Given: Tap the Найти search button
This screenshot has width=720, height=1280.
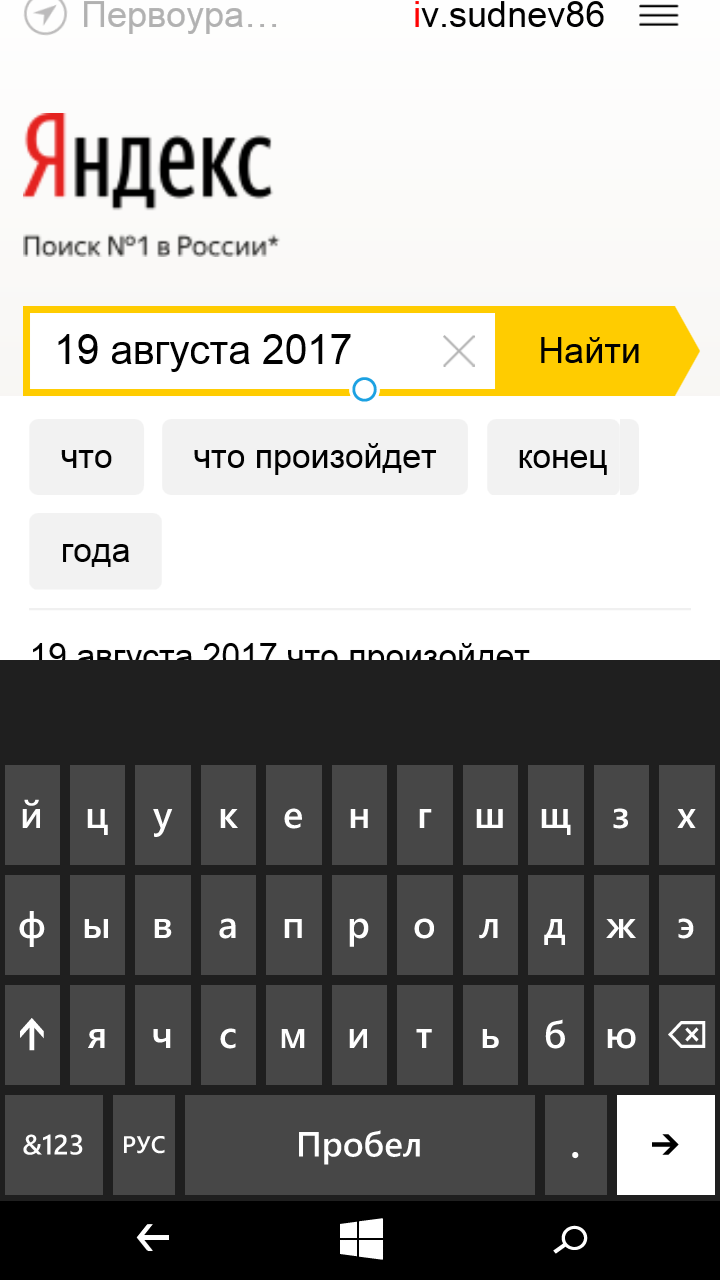Looking at the screenshot, I should click(x=590, y=351).
